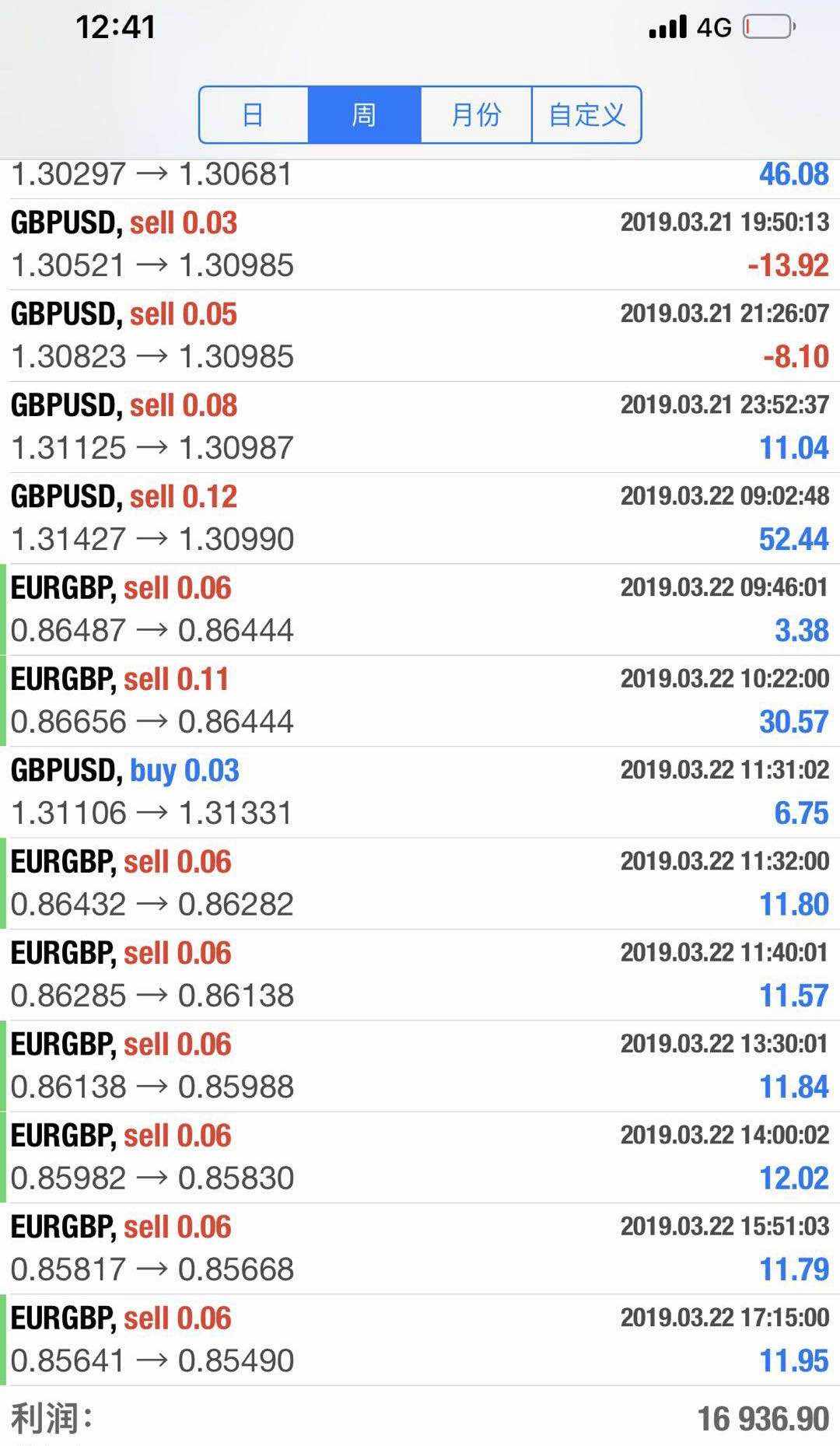This screenshot has width=840, height=1446.
Task: Open the GBPUSD buy 0.03 trade
Action: [420, 792]
